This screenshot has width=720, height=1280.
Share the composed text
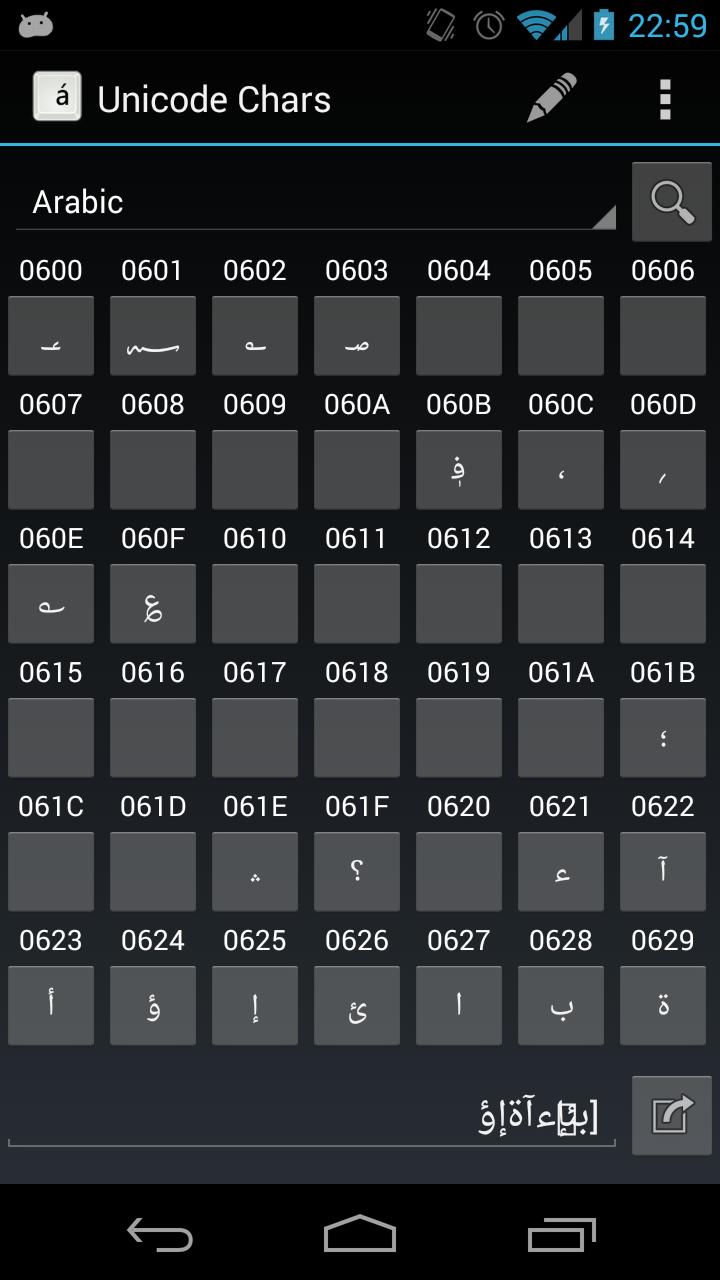(x=671, y=1115)
